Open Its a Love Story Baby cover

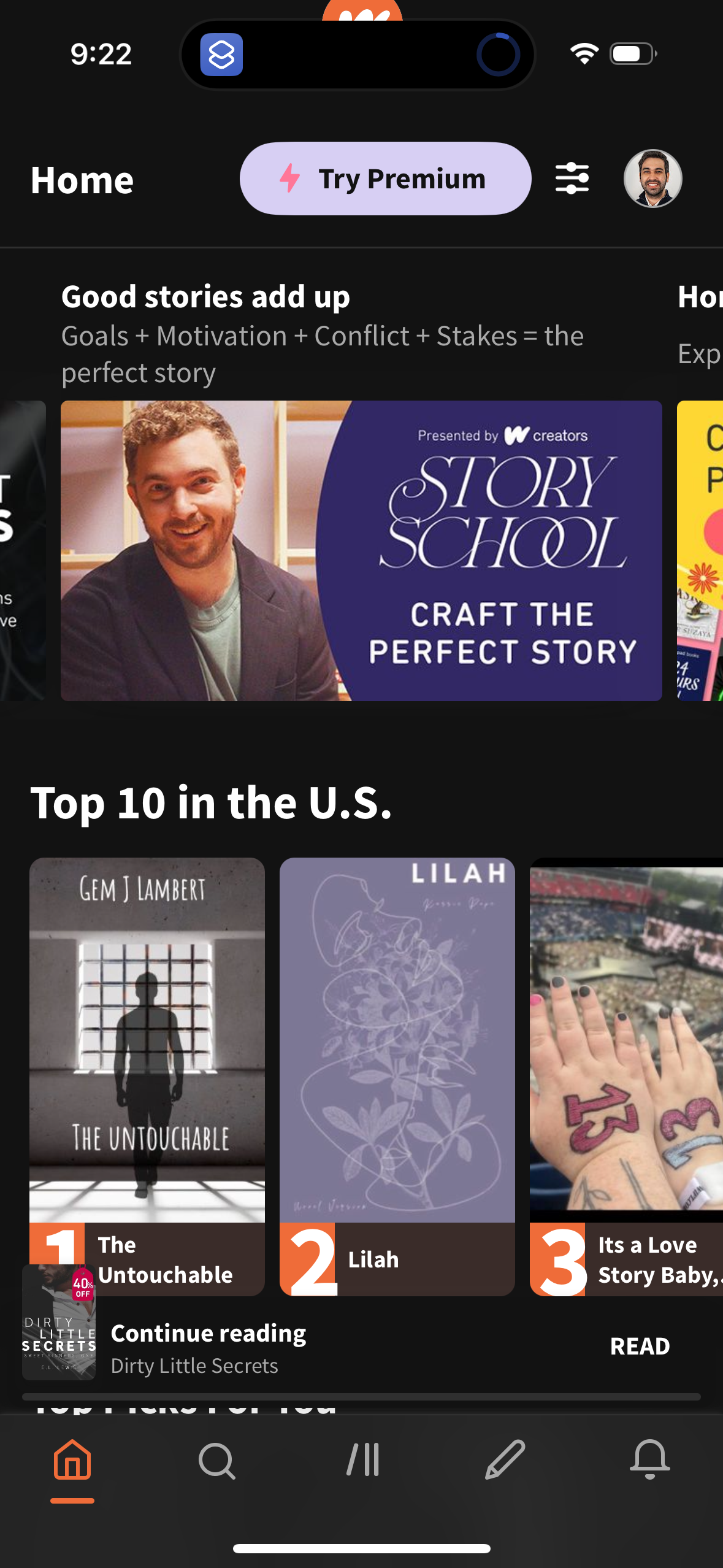625,1043
